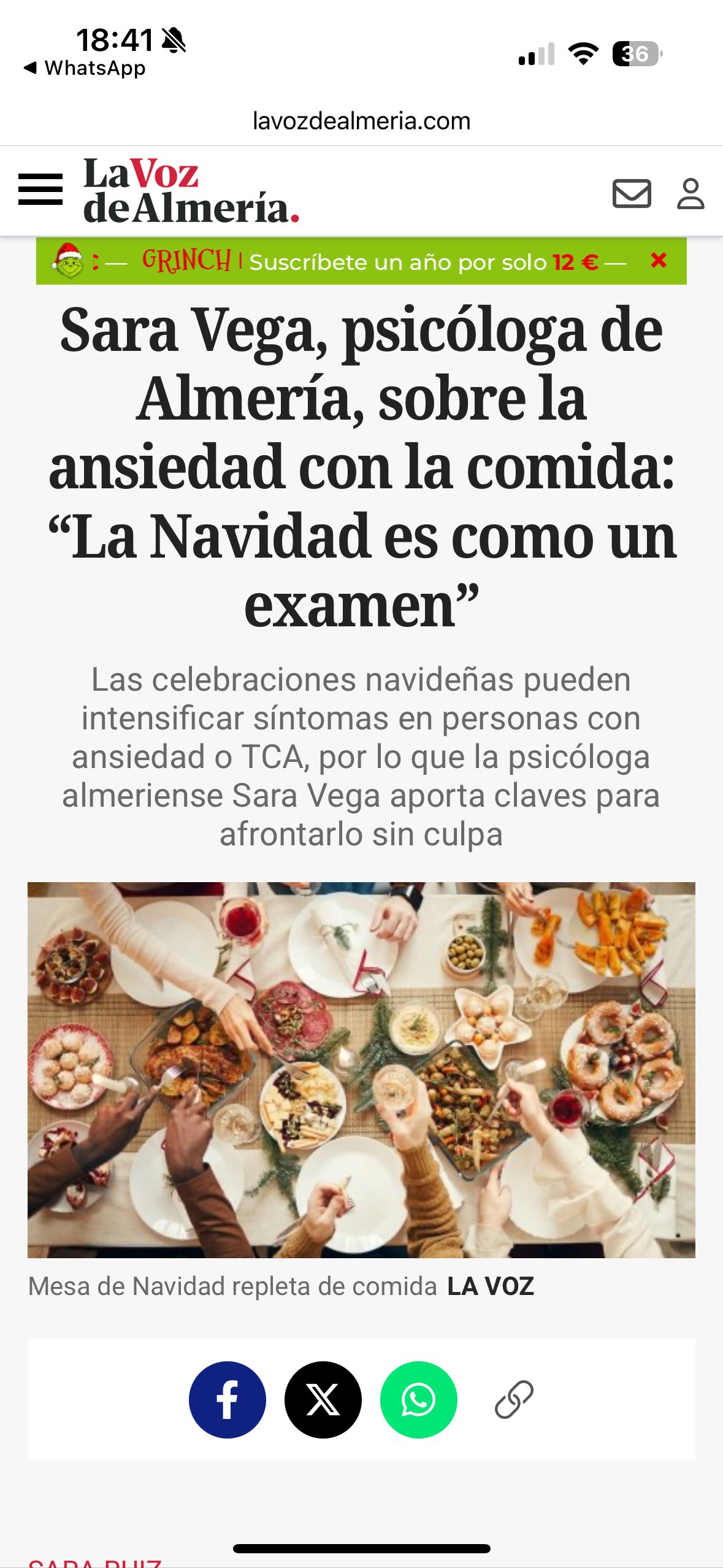Copy the article link
Screen dimensions: 723x1568
click(514, 1400)
